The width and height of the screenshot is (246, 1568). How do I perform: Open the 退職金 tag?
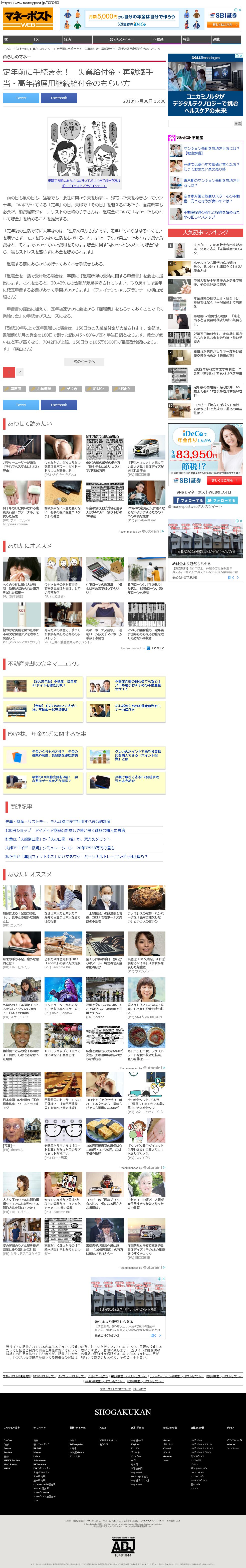tap(124, 388)
